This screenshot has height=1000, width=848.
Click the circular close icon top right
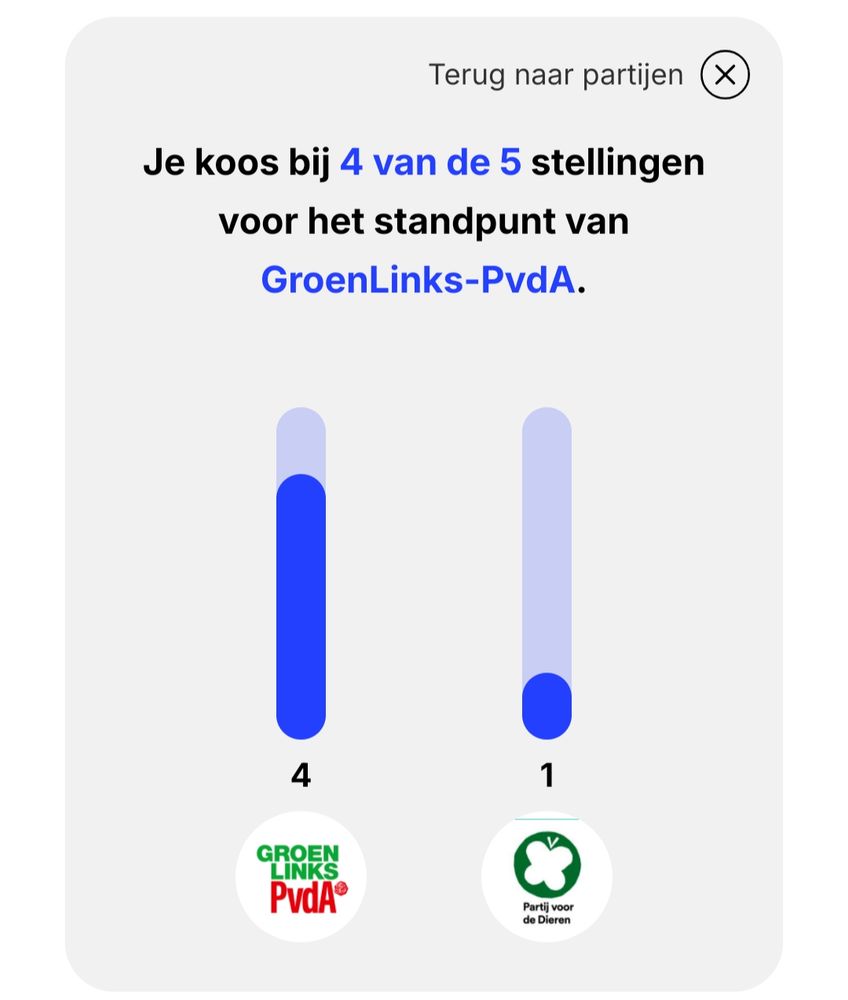point(724,74)
